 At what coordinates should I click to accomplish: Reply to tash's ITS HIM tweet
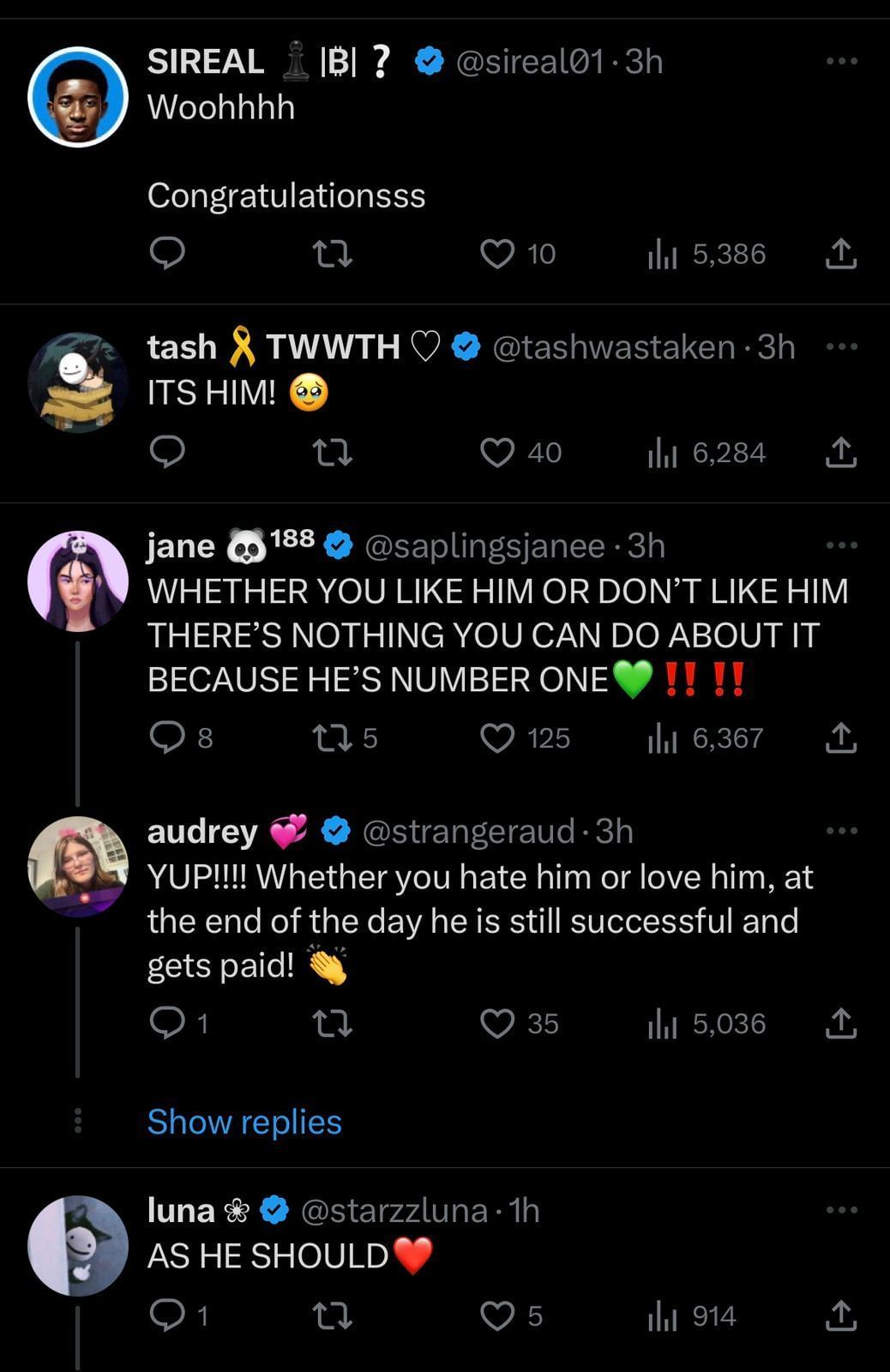point(167,452)
